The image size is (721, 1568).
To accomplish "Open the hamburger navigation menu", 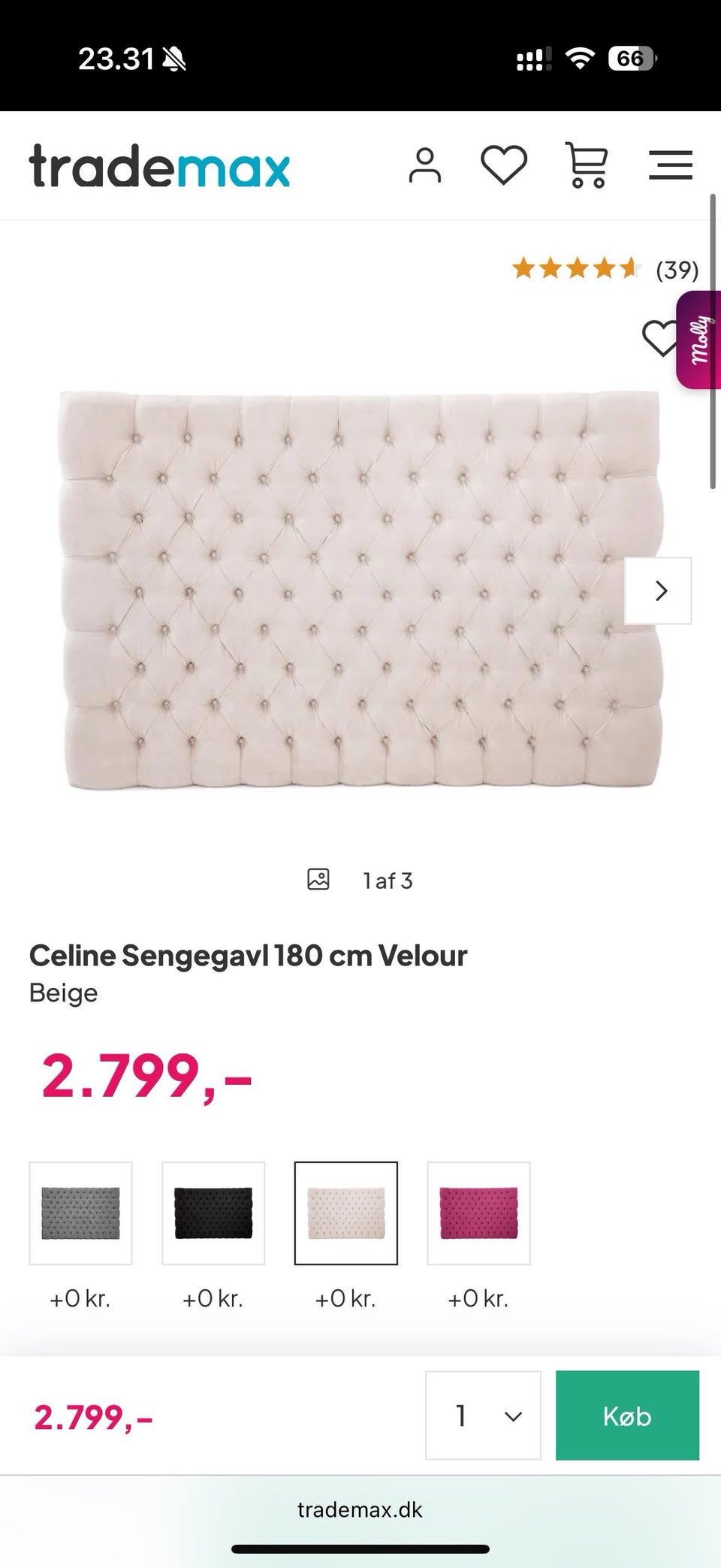I will 671,165.
